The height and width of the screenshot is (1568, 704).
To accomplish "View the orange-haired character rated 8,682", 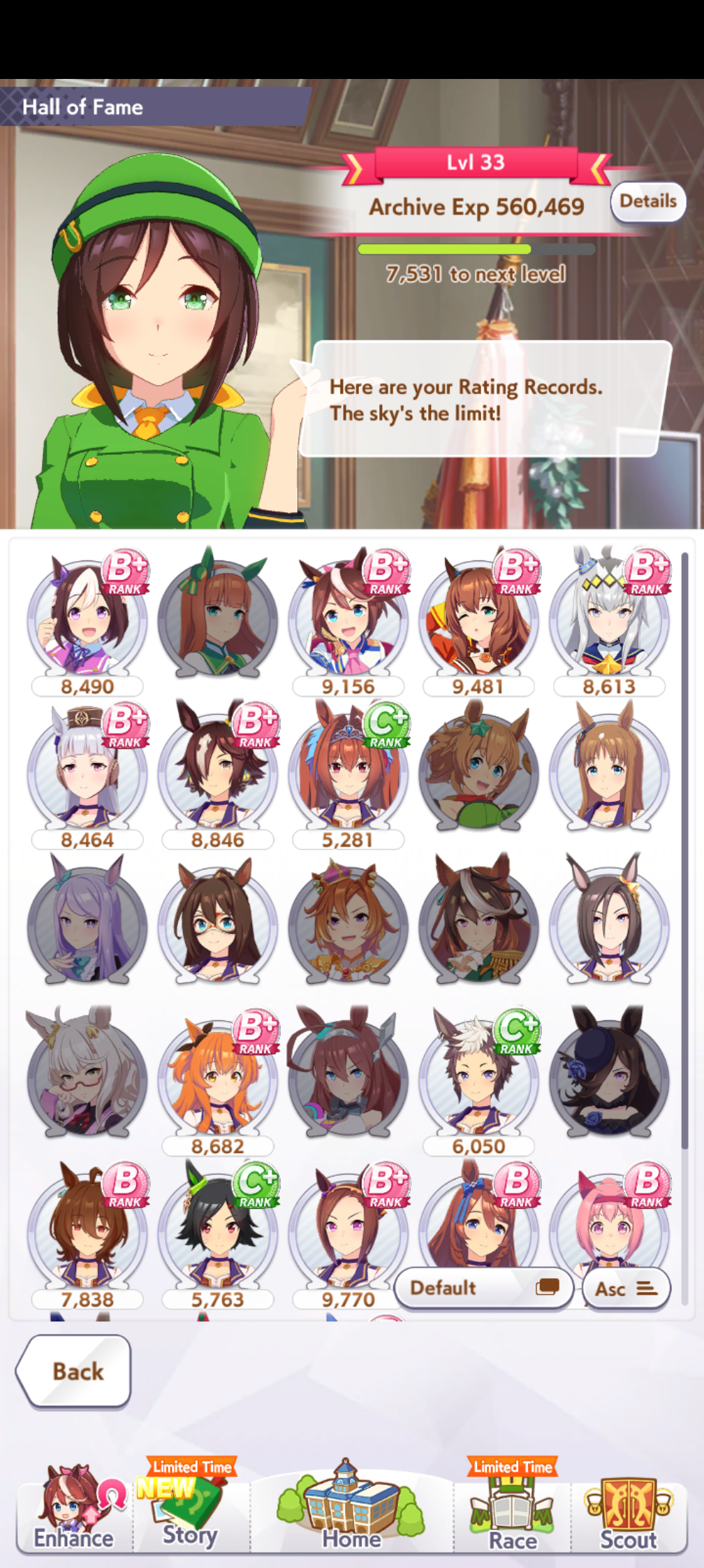I will (217, 1082).
